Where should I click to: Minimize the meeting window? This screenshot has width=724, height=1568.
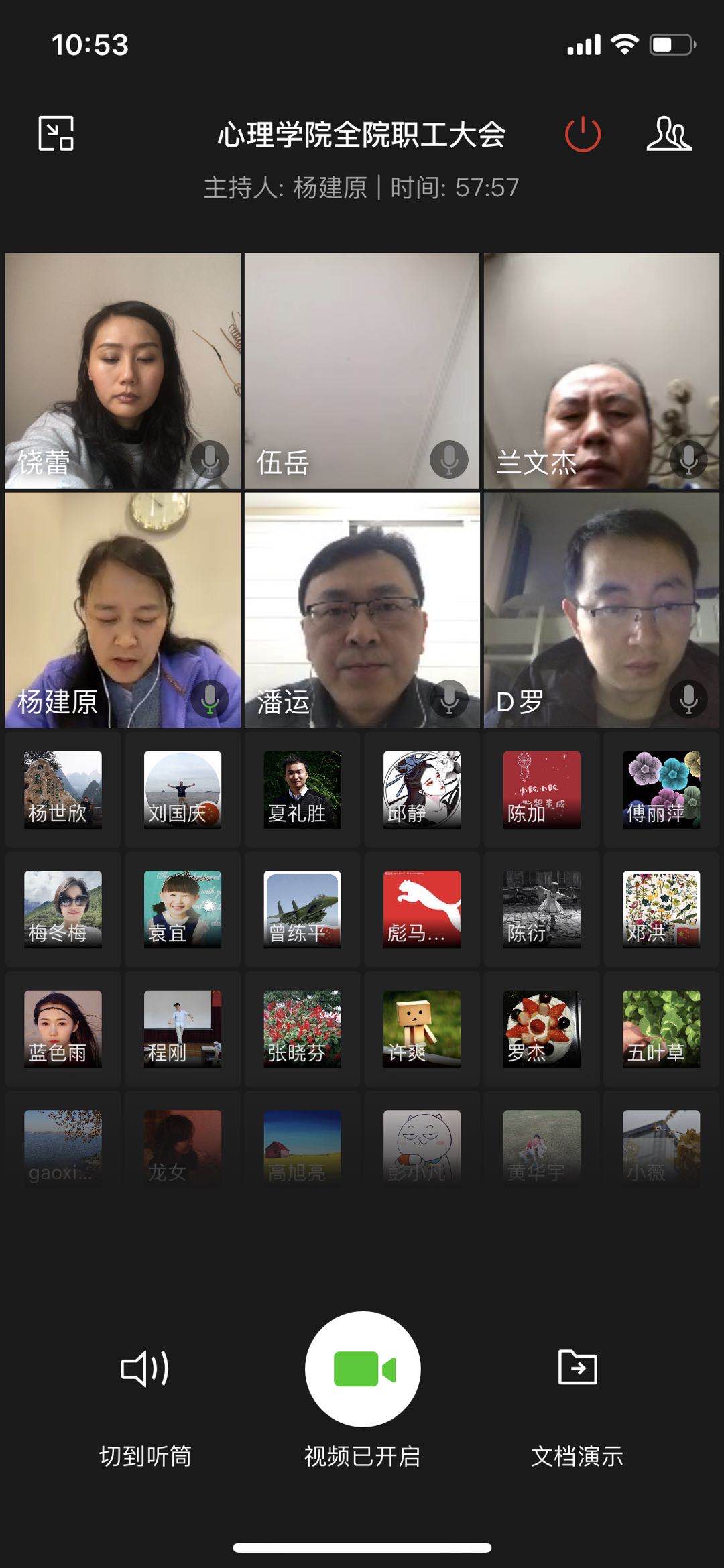coord(56,133)
